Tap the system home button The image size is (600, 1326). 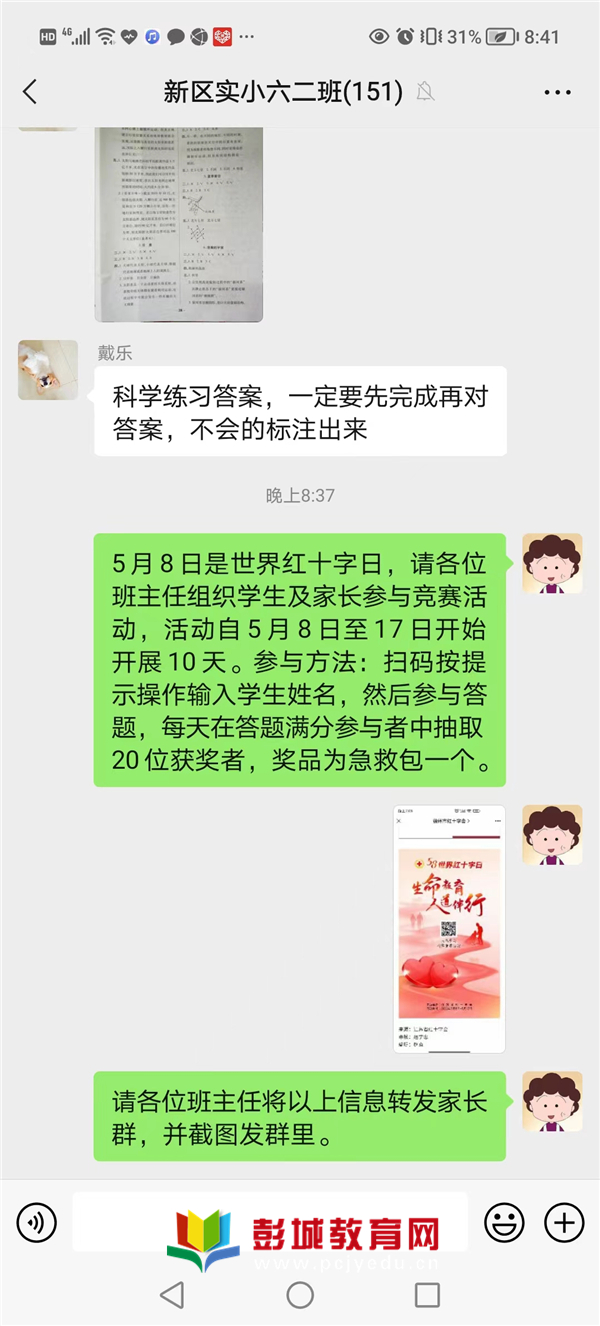[x=300, y=1296]
